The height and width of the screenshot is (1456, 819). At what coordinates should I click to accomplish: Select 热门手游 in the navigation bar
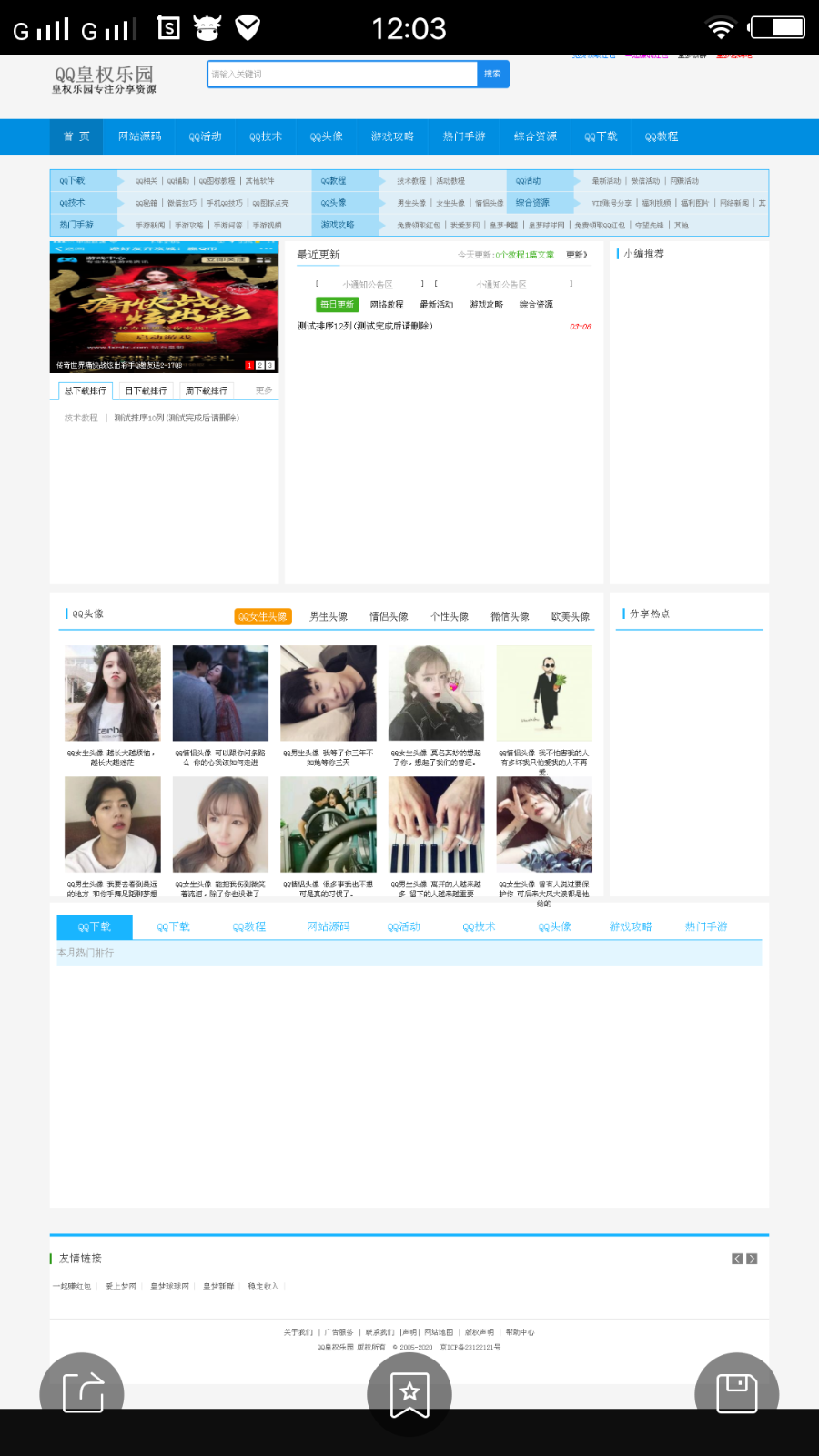point(464,136)
